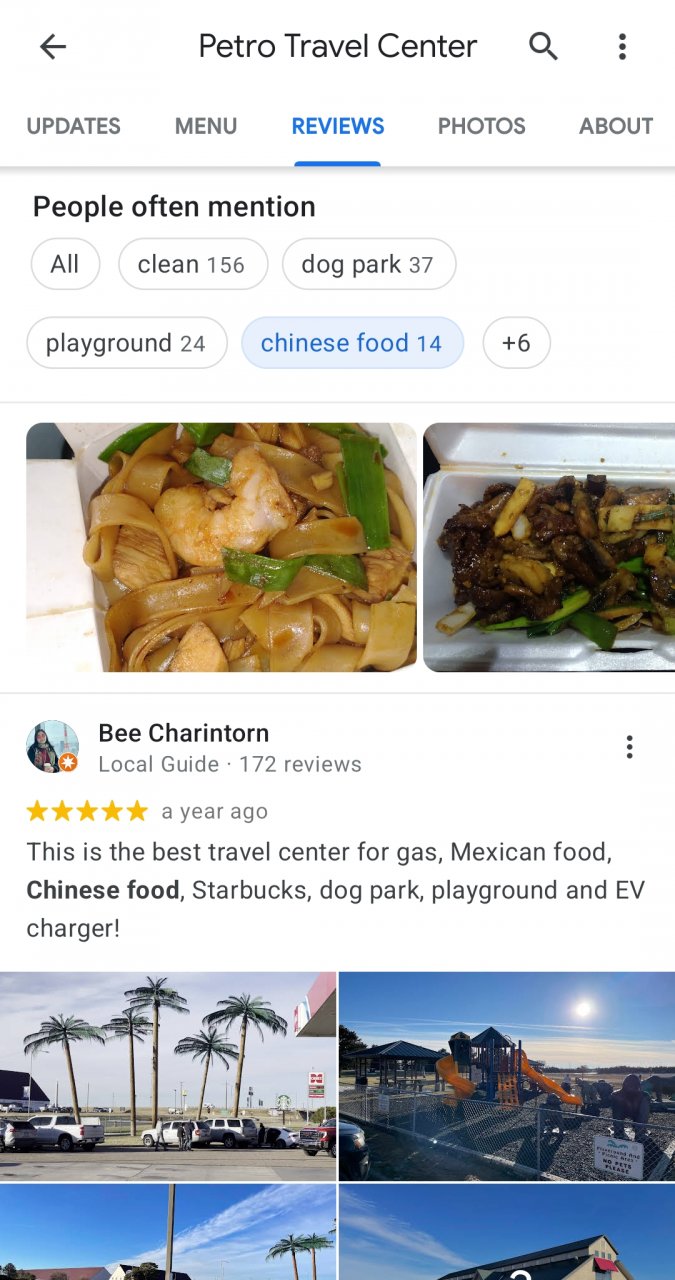This screenshot has height=1280, width=675.
Task: Deselect the chinese food chip
Action: 352,343
